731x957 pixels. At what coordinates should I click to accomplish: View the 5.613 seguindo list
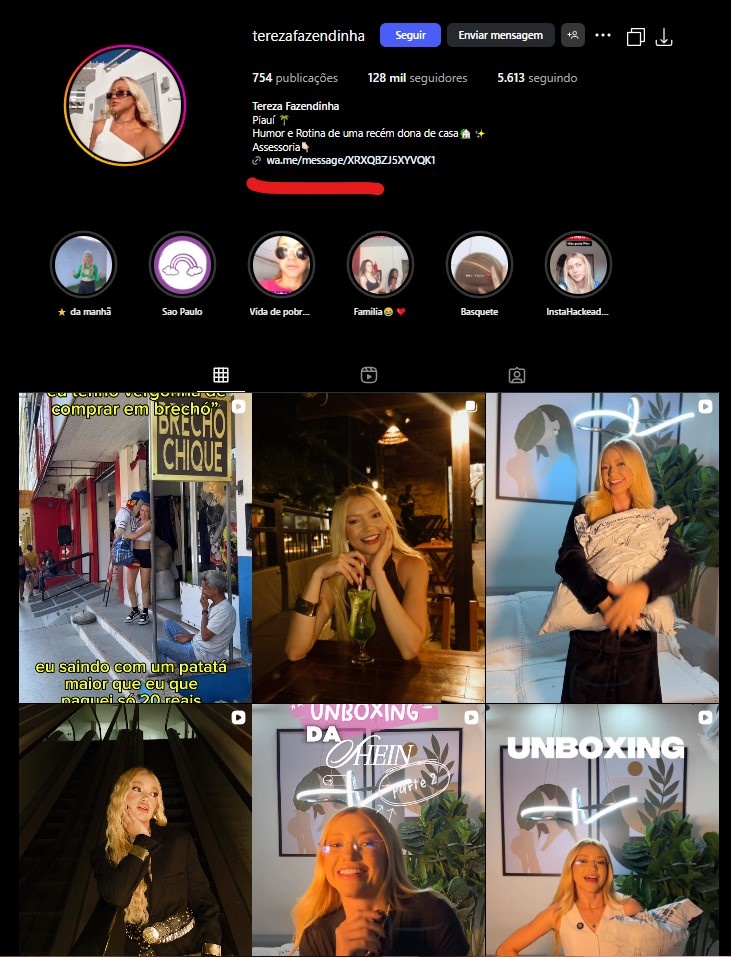(536, 78)
